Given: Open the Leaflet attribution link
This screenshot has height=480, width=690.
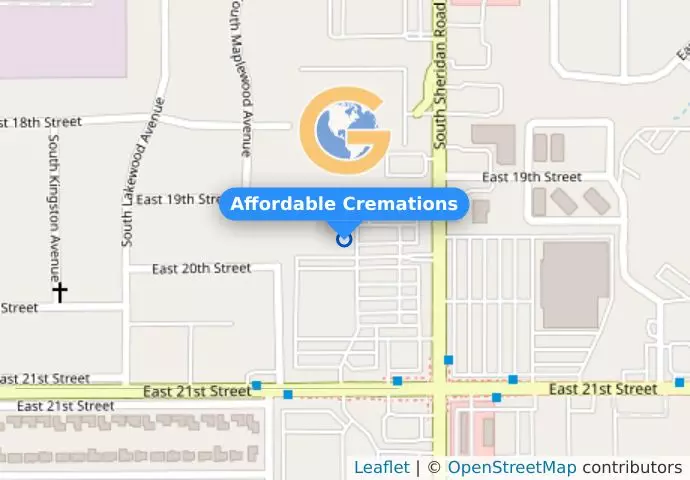Looking at the screenshot, I should pos(381,467).
